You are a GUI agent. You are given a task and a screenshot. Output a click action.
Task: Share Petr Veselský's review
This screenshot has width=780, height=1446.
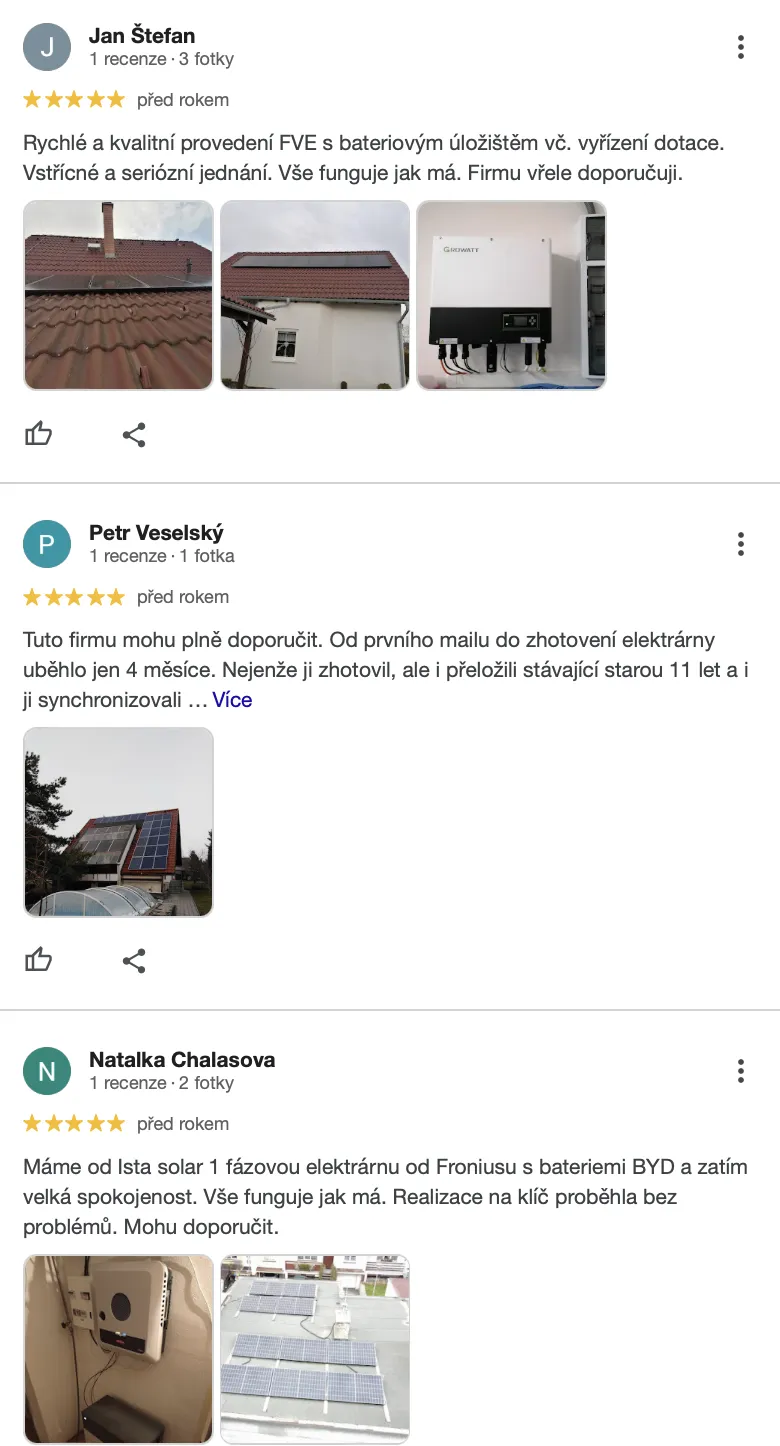click(134, 961)
